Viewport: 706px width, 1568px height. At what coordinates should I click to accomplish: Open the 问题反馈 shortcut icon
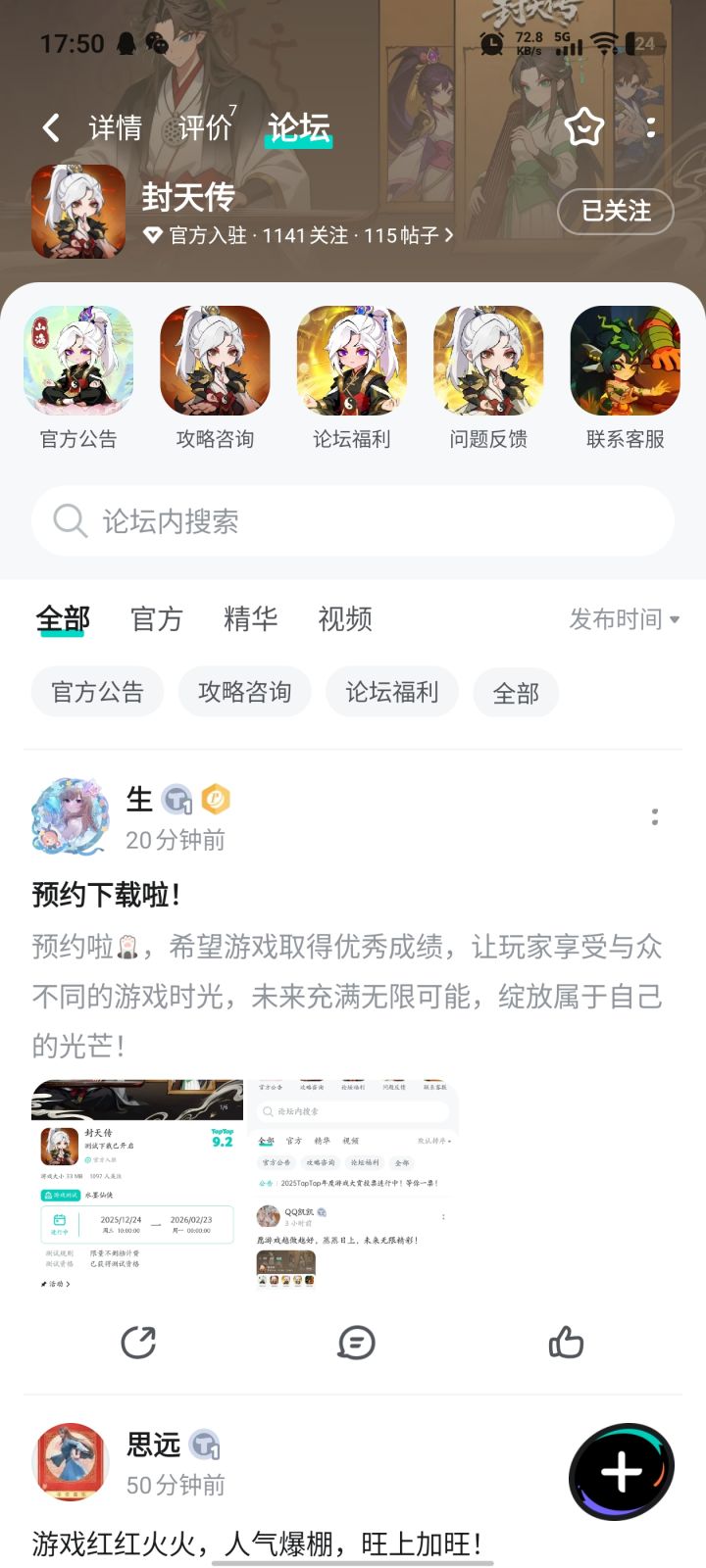click(x=488, y=378)
